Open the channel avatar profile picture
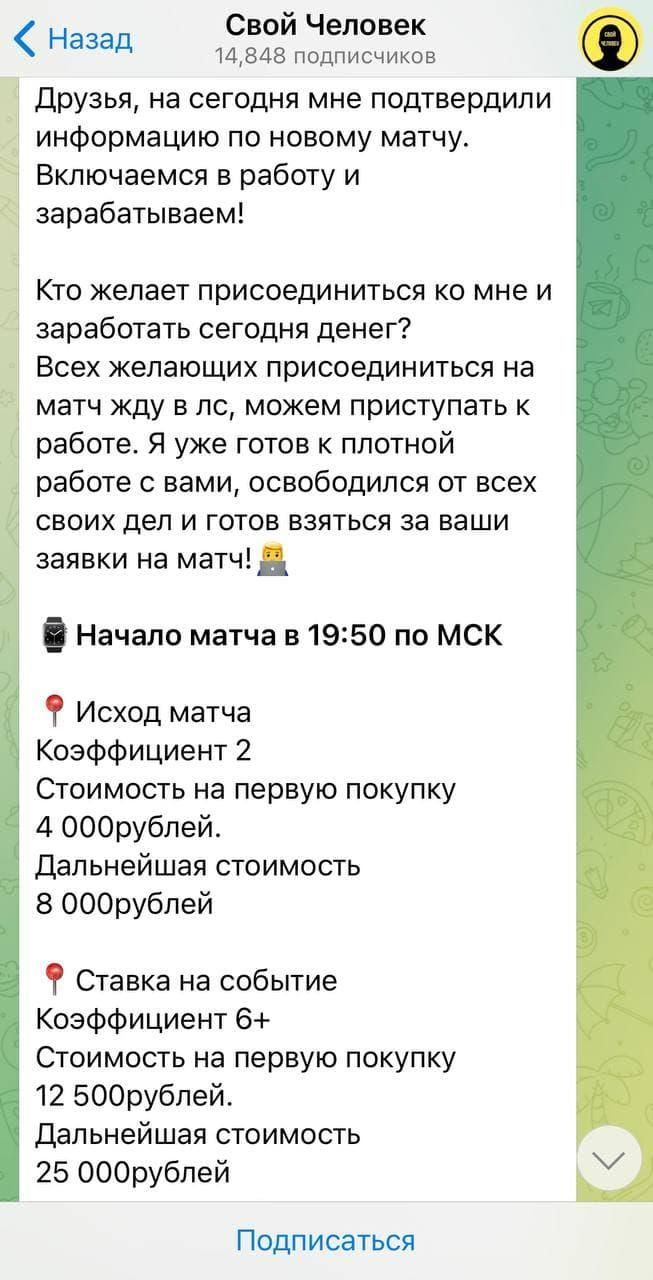 tap(610, 41)
